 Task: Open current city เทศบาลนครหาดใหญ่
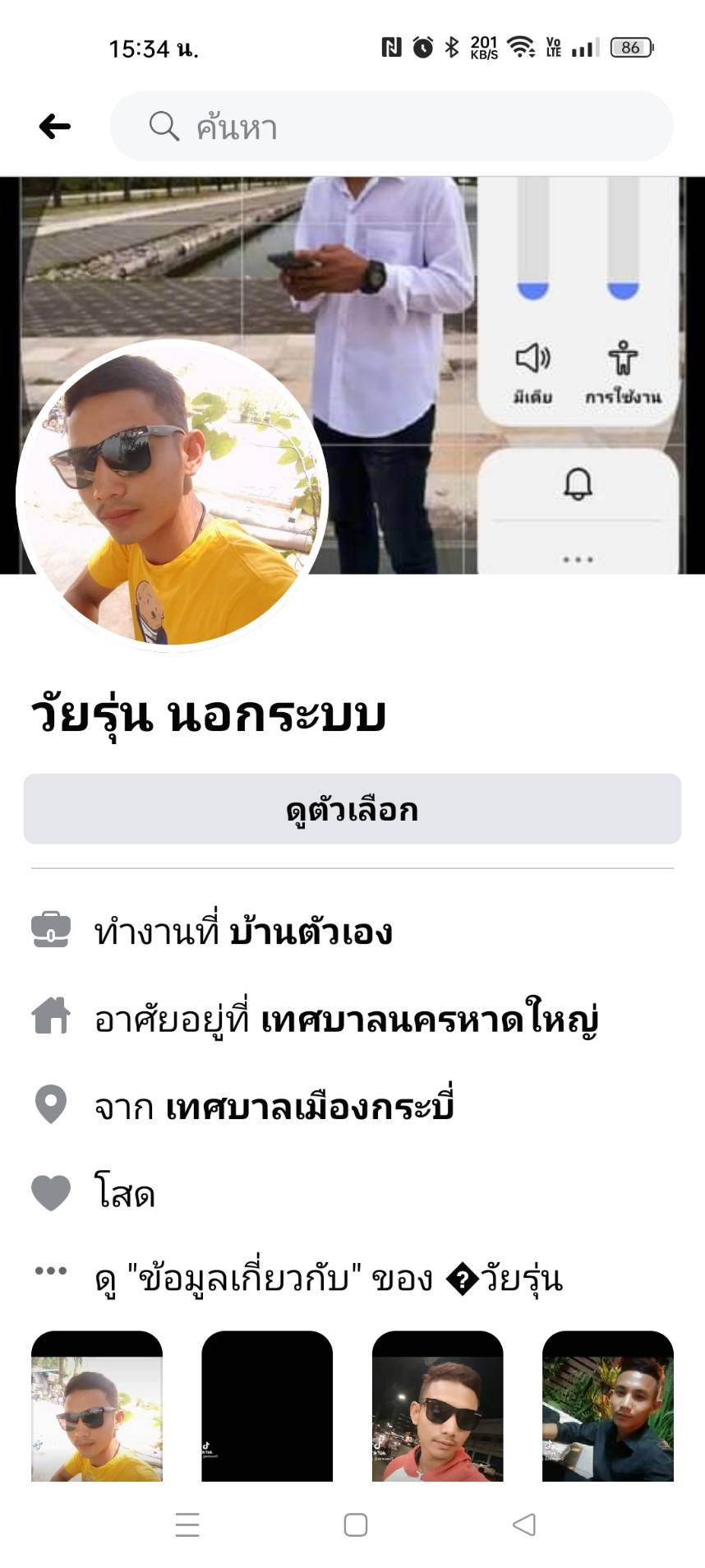coord(429,1020)
